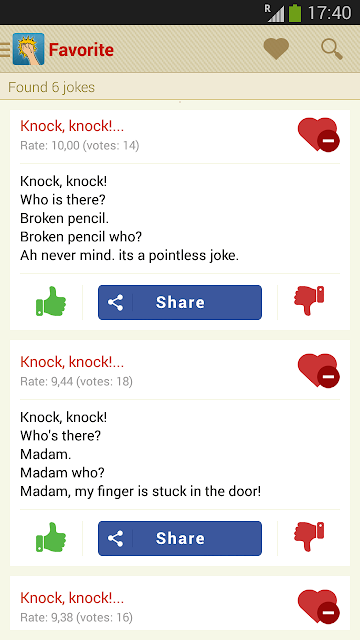360x640 pixels.
Task: Share the Broken pencil joke
Action: coord(180,302)
